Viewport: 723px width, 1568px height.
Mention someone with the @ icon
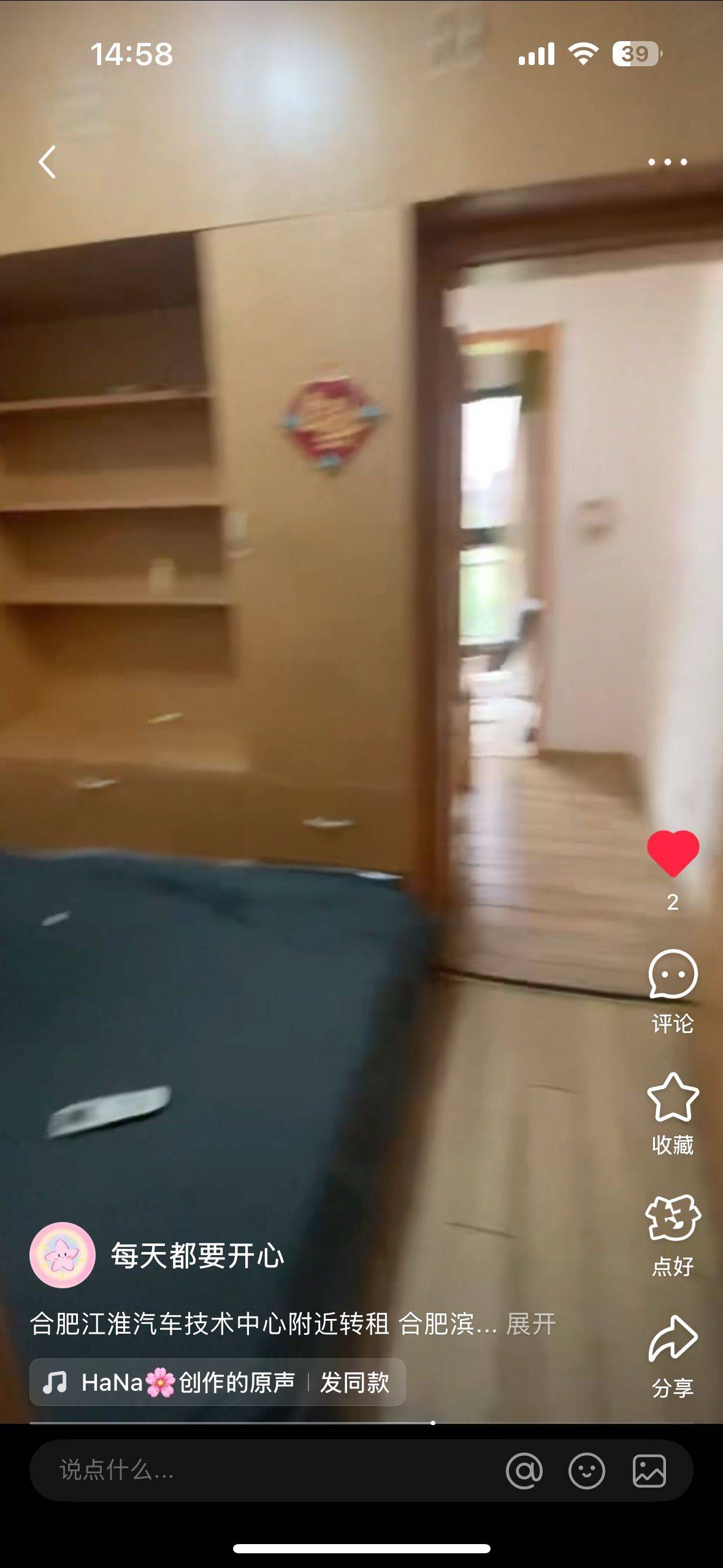click(524, 1470)
